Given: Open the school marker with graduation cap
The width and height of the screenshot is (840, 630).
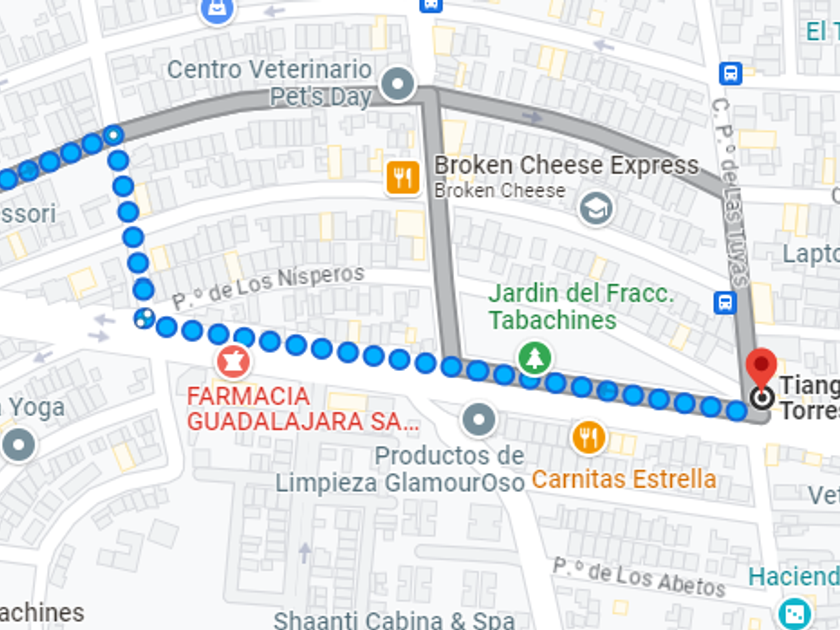Looking at the screenshot, I should (x=596, y=209).
